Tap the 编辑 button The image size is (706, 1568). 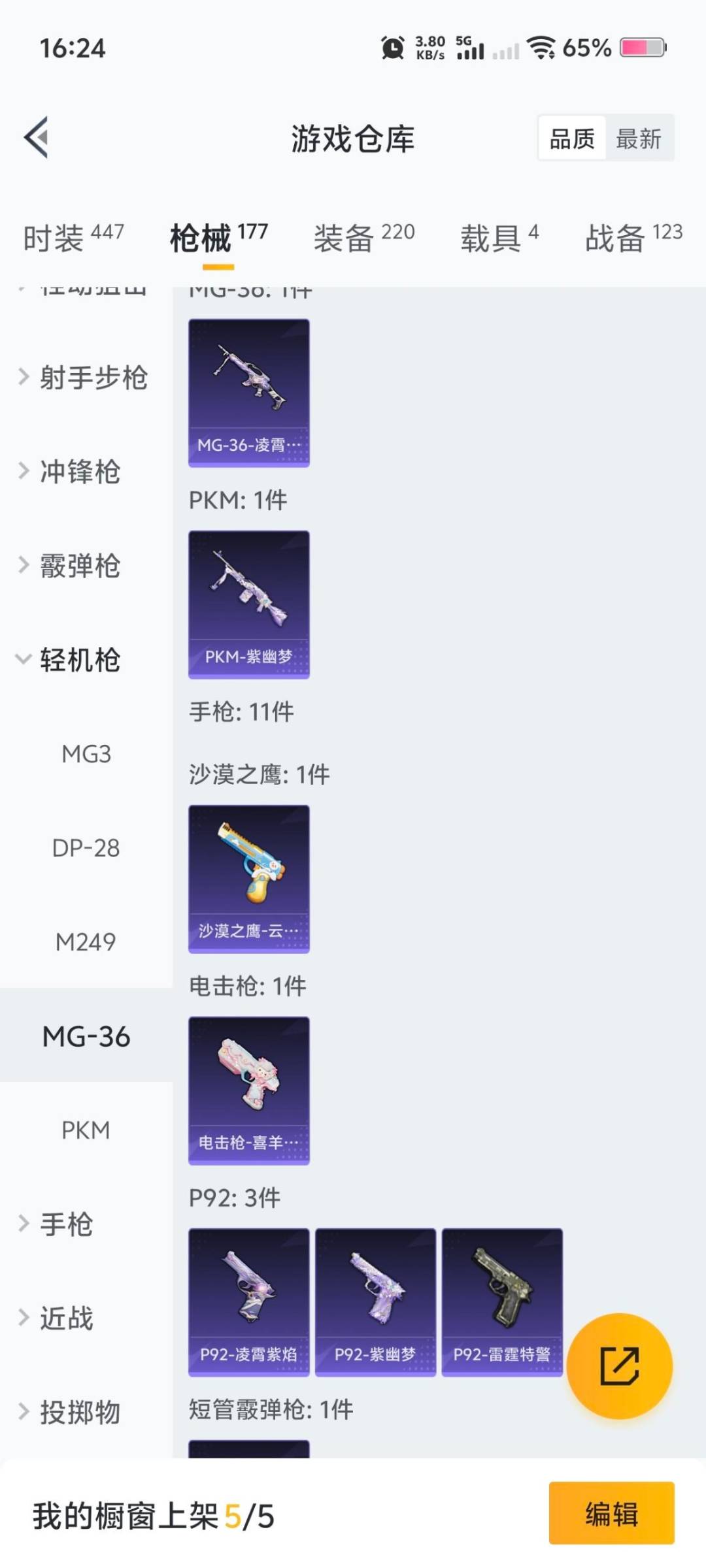611,1514
